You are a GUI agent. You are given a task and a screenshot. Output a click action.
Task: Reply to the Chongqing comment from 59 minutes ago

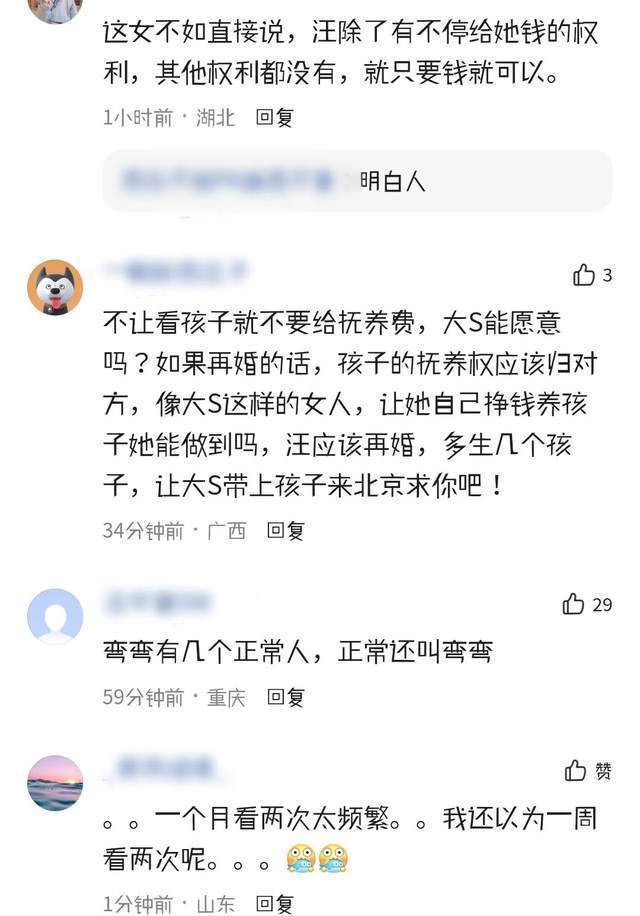(285, 697)
